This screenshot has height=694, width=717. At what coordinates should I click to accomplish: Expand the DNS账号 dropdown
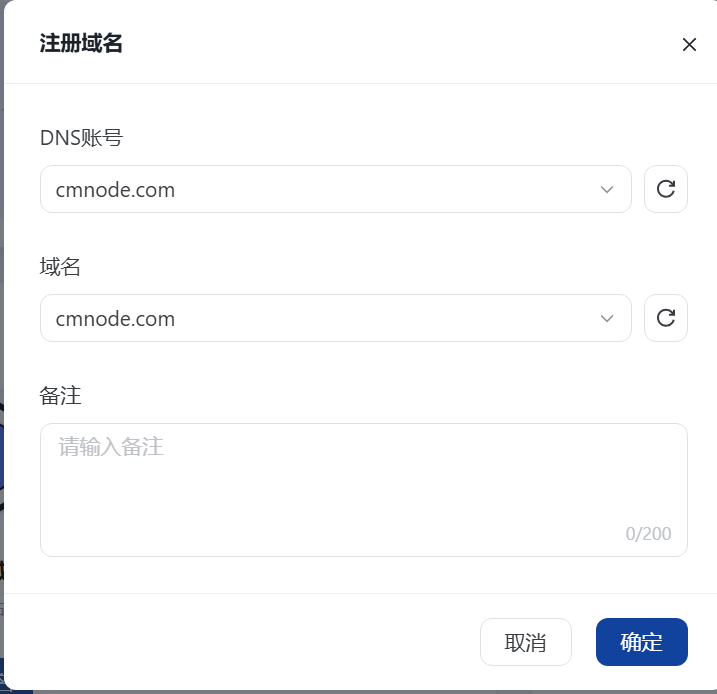(x=336, y=189)
